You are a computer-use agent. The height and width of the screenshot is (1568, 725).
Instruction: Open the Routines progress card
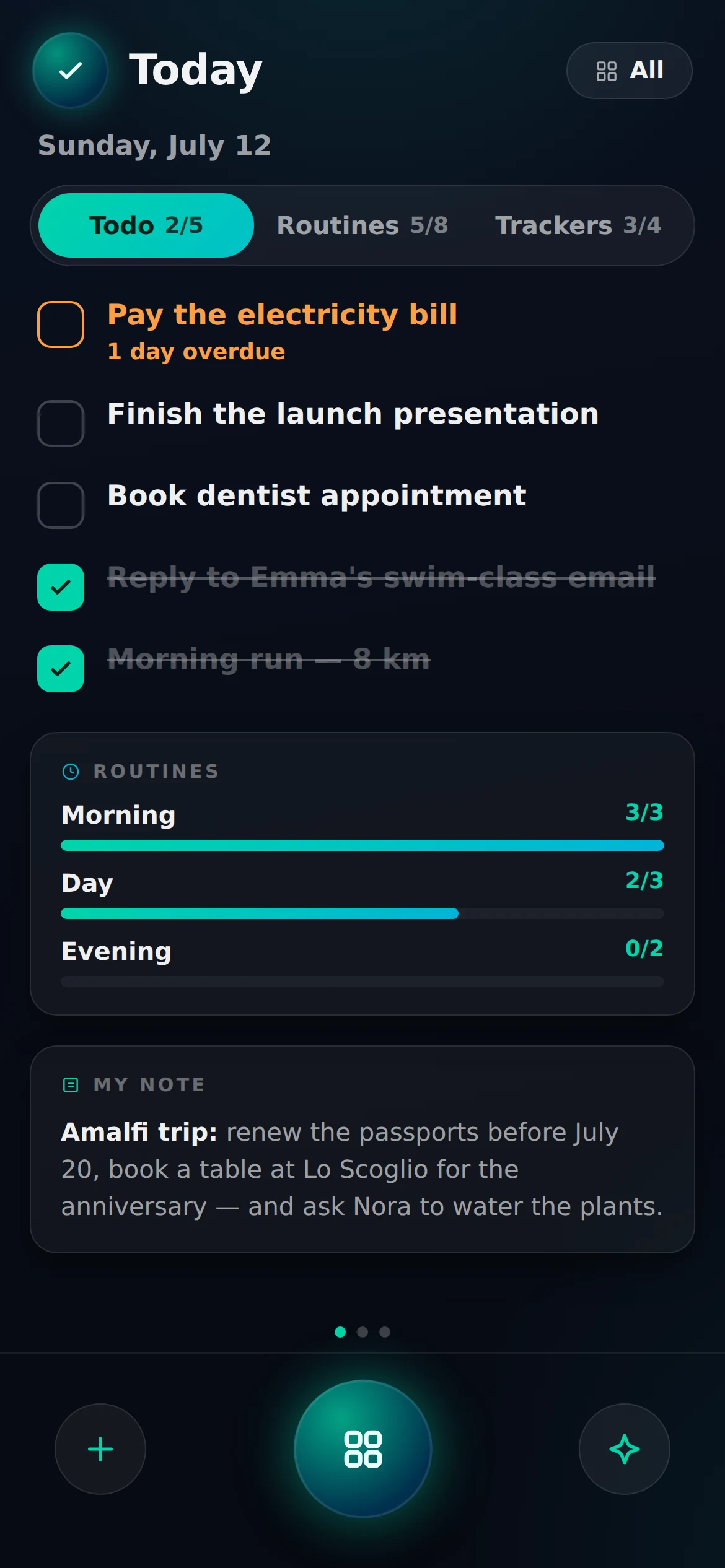click(362, 874)
